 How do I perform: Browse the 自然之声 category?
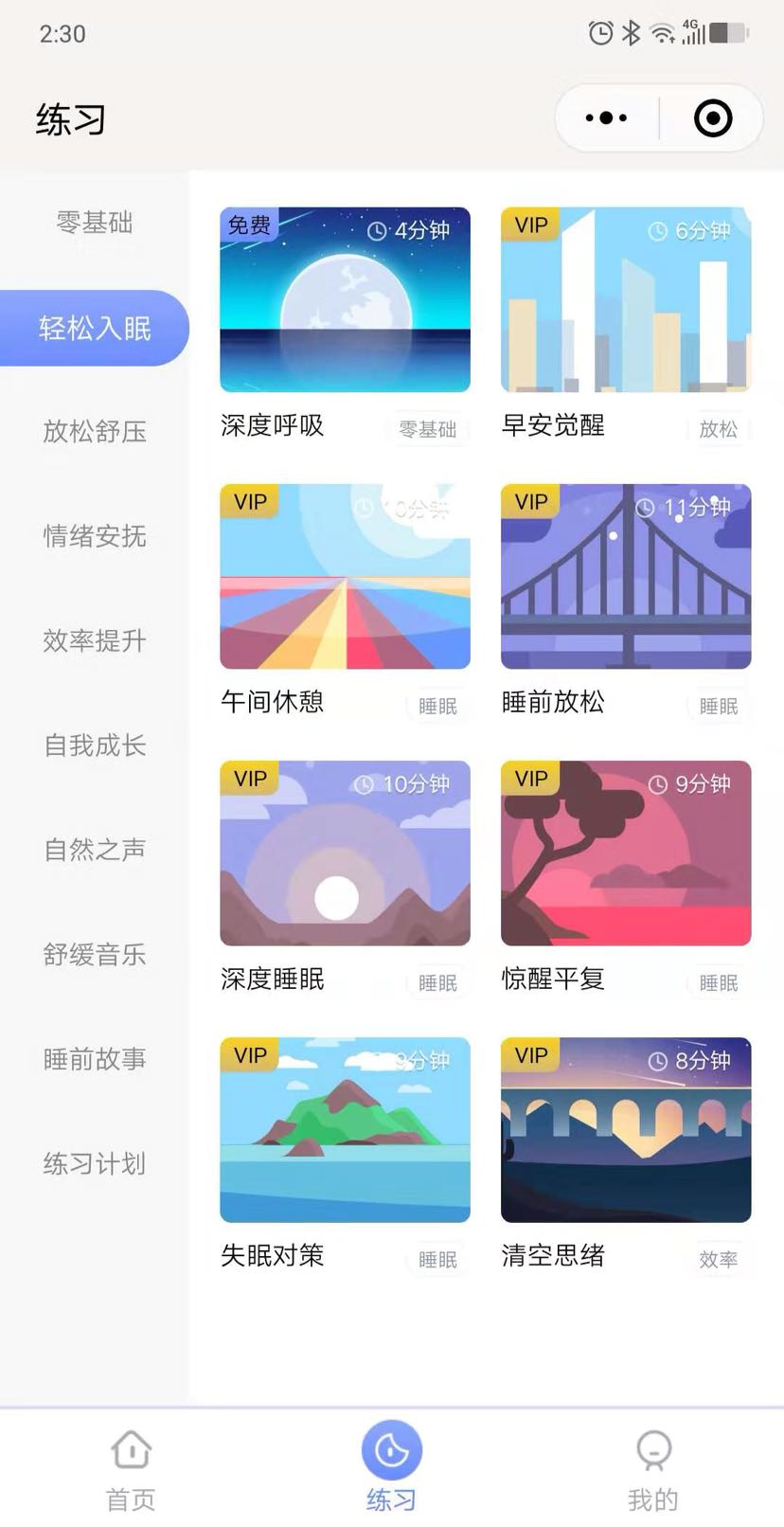point(95,850)
